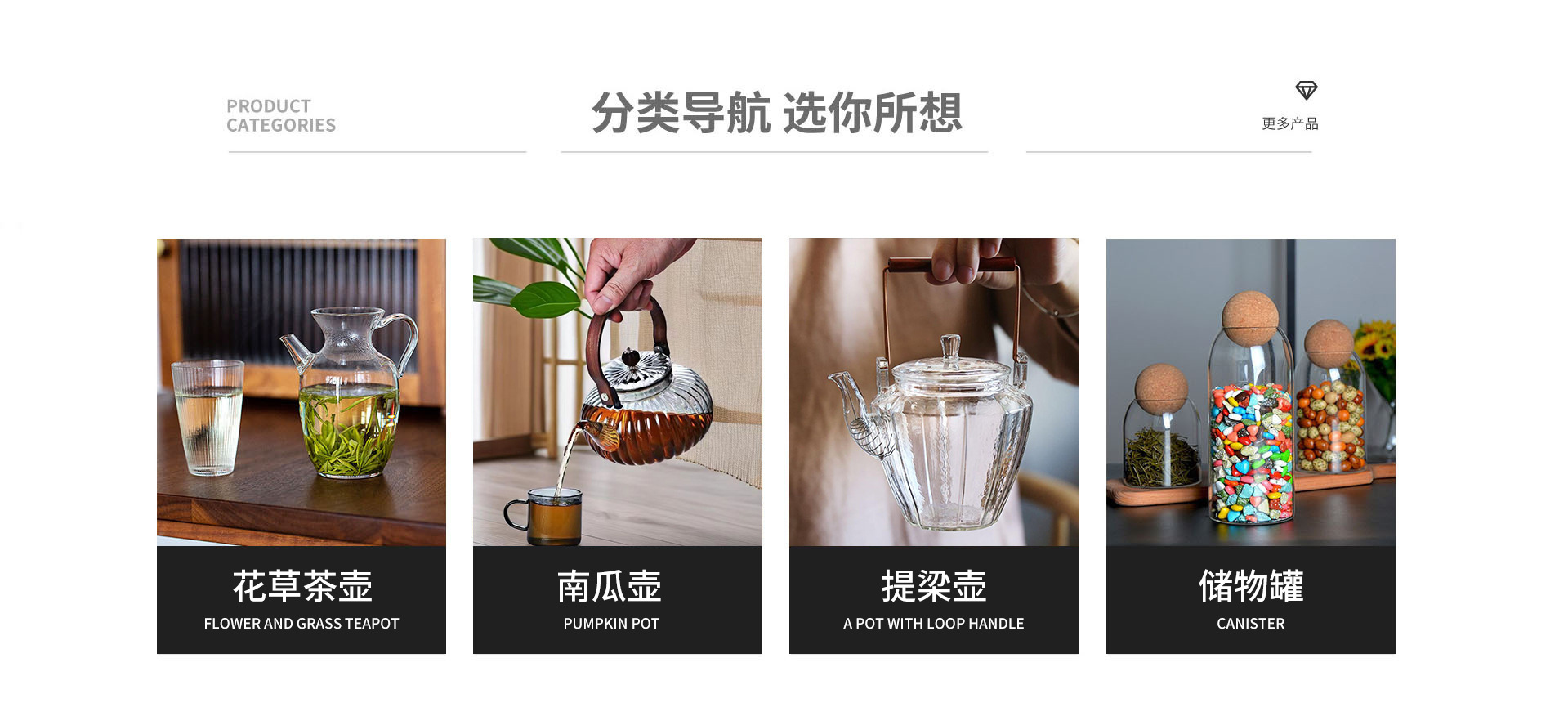1568x712 pixels.
Task: Browse the 储物罐 canister category
Action: click(1250, 446)
